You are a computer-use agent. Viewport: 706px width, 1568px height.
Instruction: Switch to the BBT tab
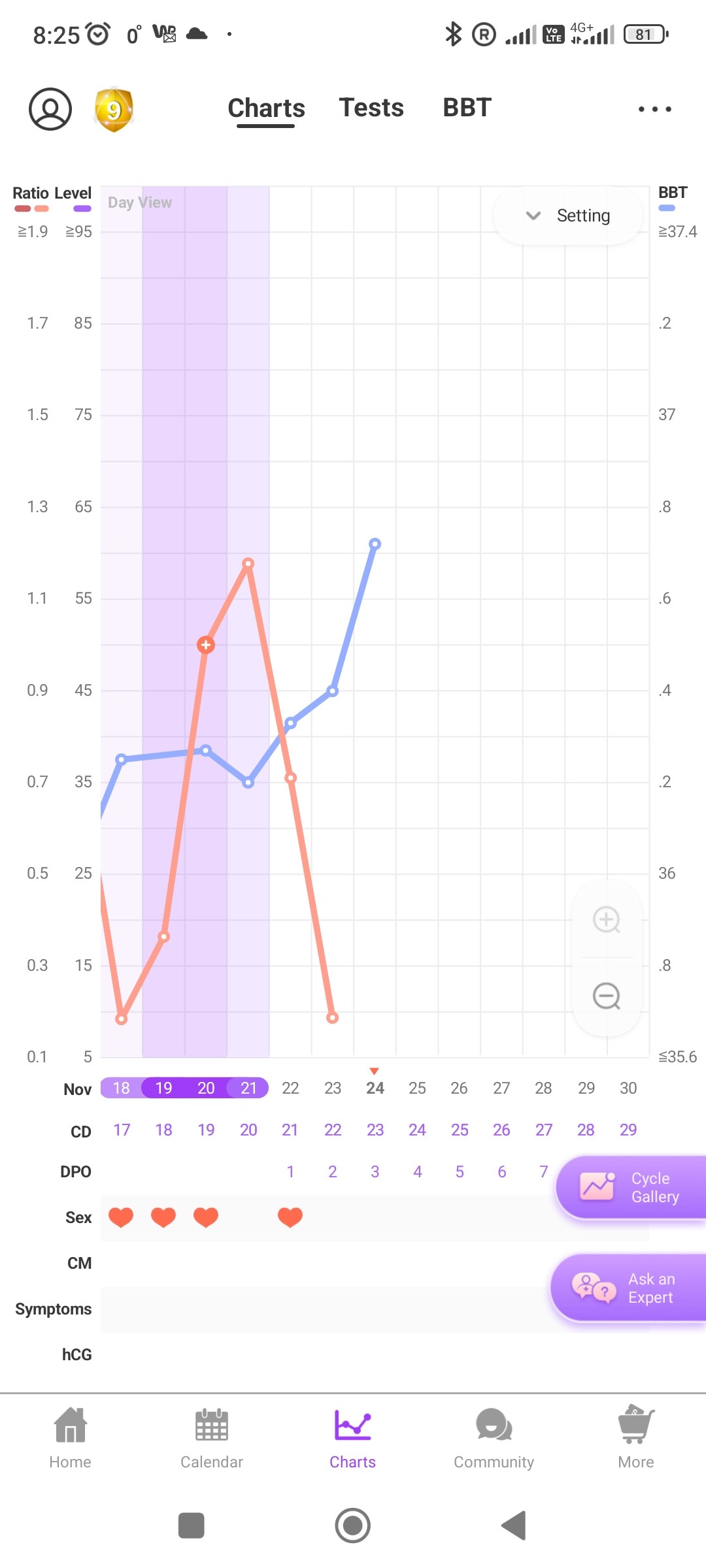467,108
